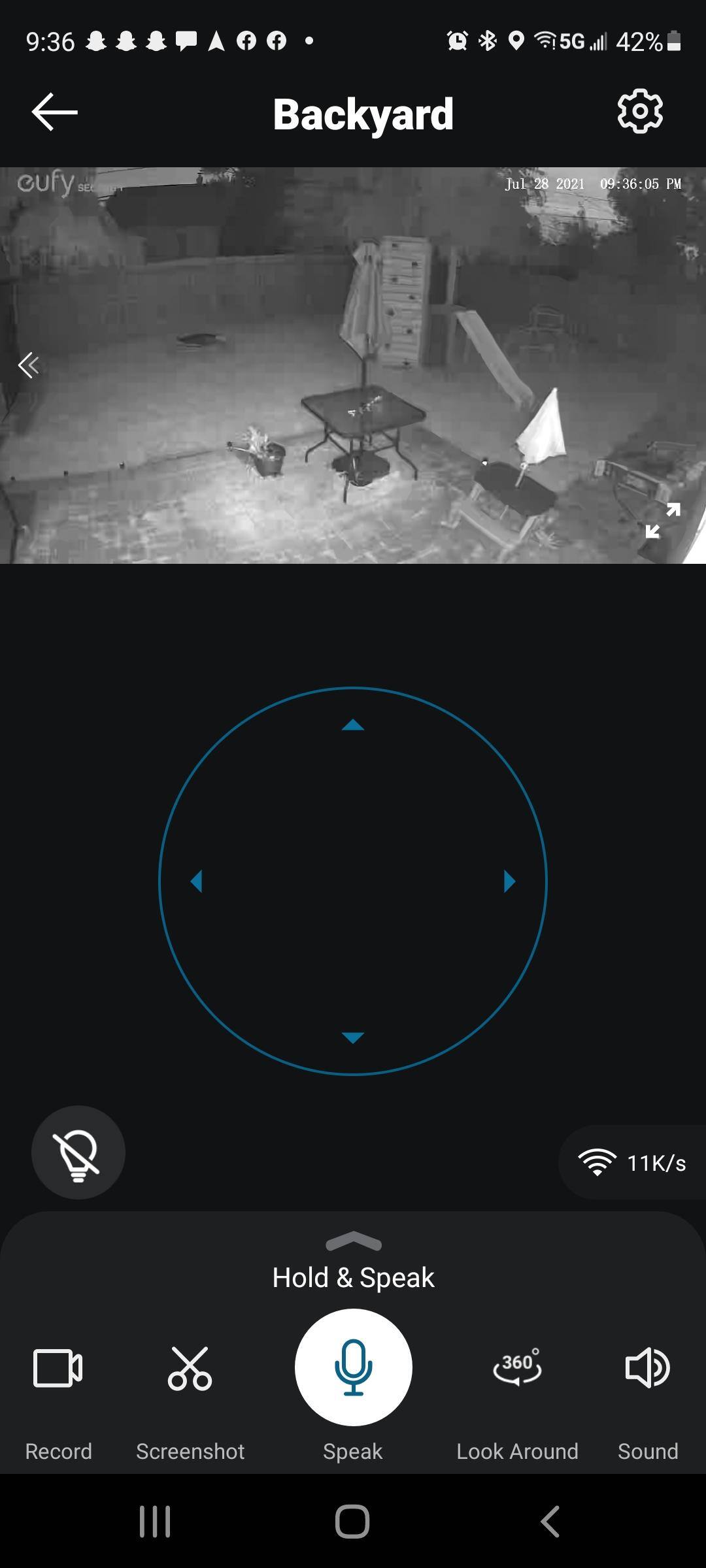Tap the Speak microphone button
The image size is (706, 1568).
pyautogui.click(x=353, y=1367)
